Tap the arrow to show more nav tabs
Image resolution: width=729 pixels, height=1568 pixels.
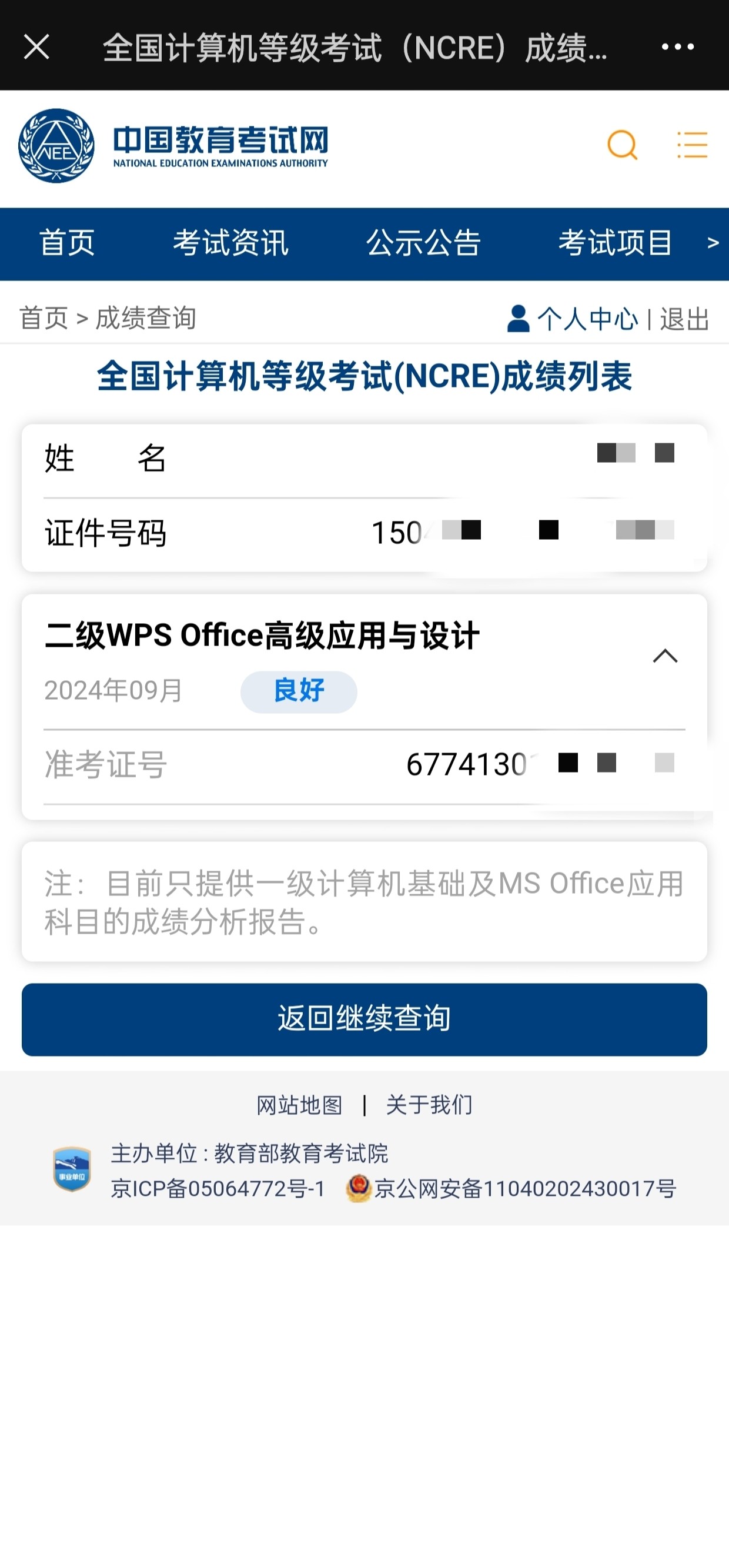713,243
